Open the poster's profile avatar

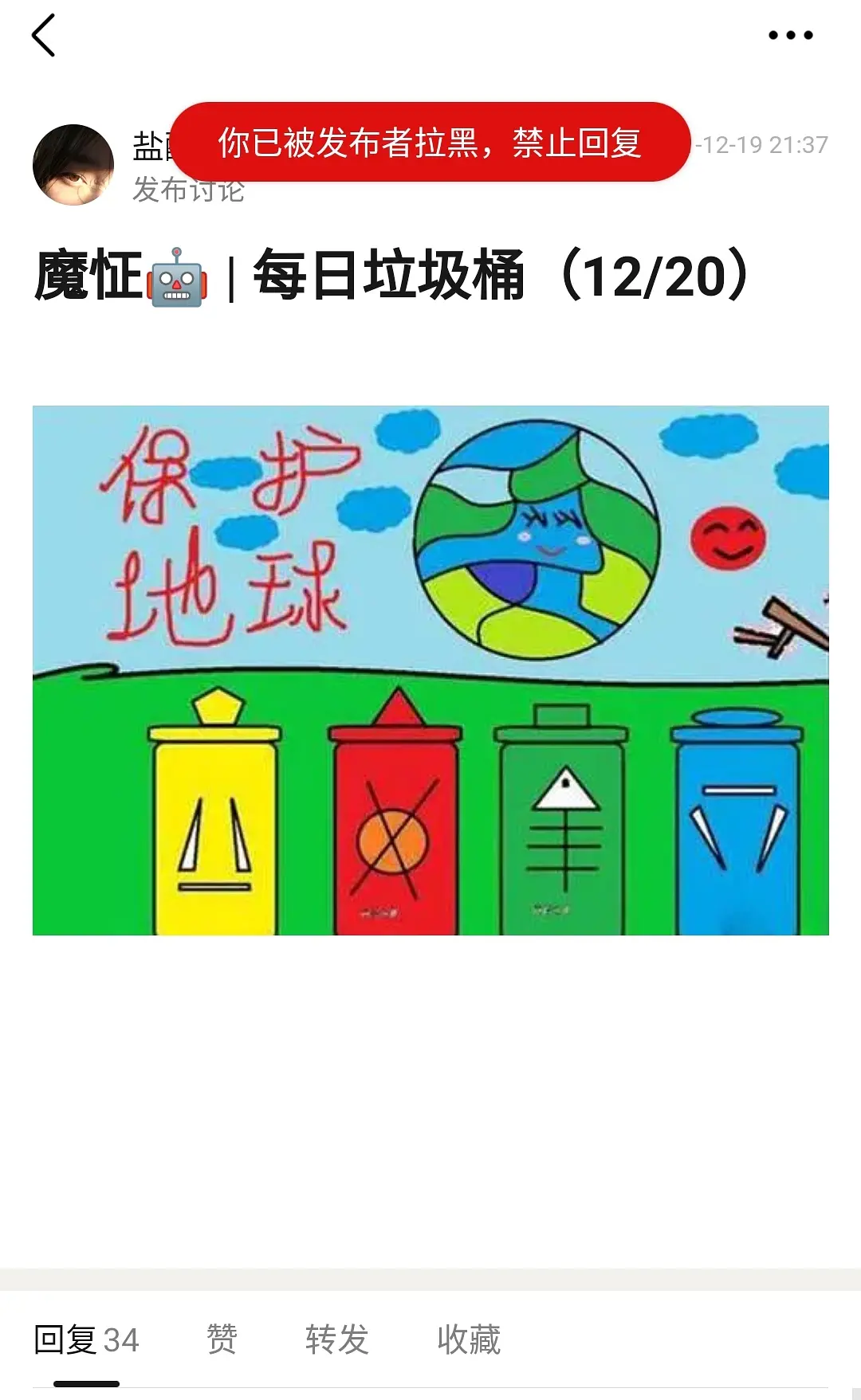point(73,165)
